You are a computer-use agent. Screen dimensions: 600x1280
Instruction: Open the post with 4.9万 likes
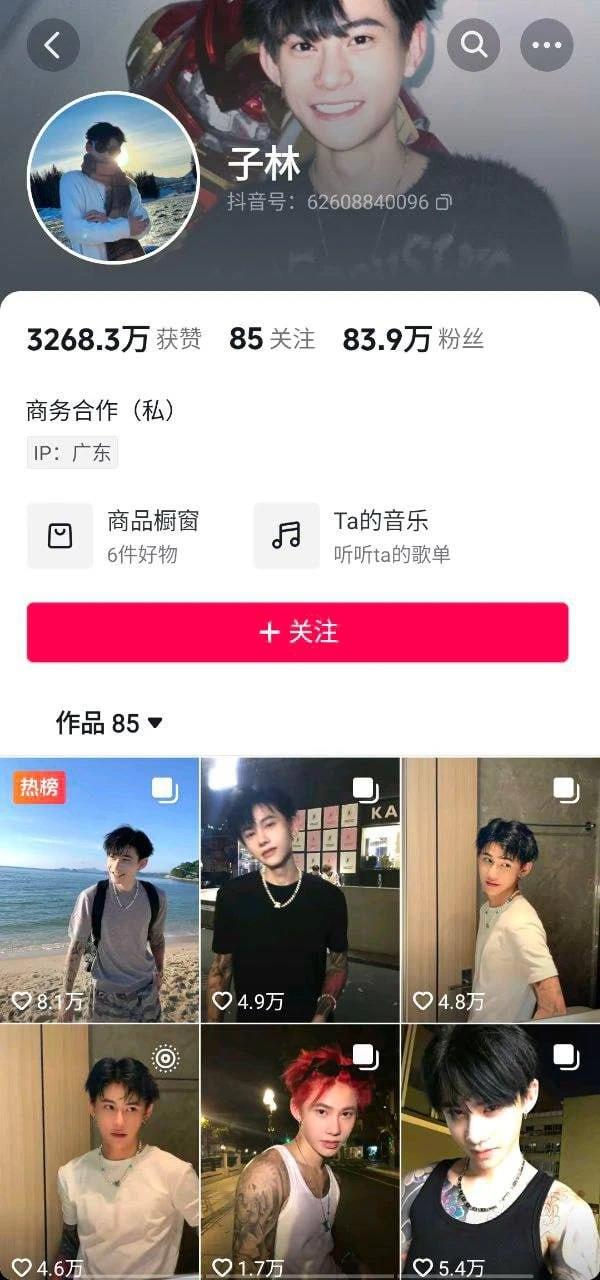point(300,890)
